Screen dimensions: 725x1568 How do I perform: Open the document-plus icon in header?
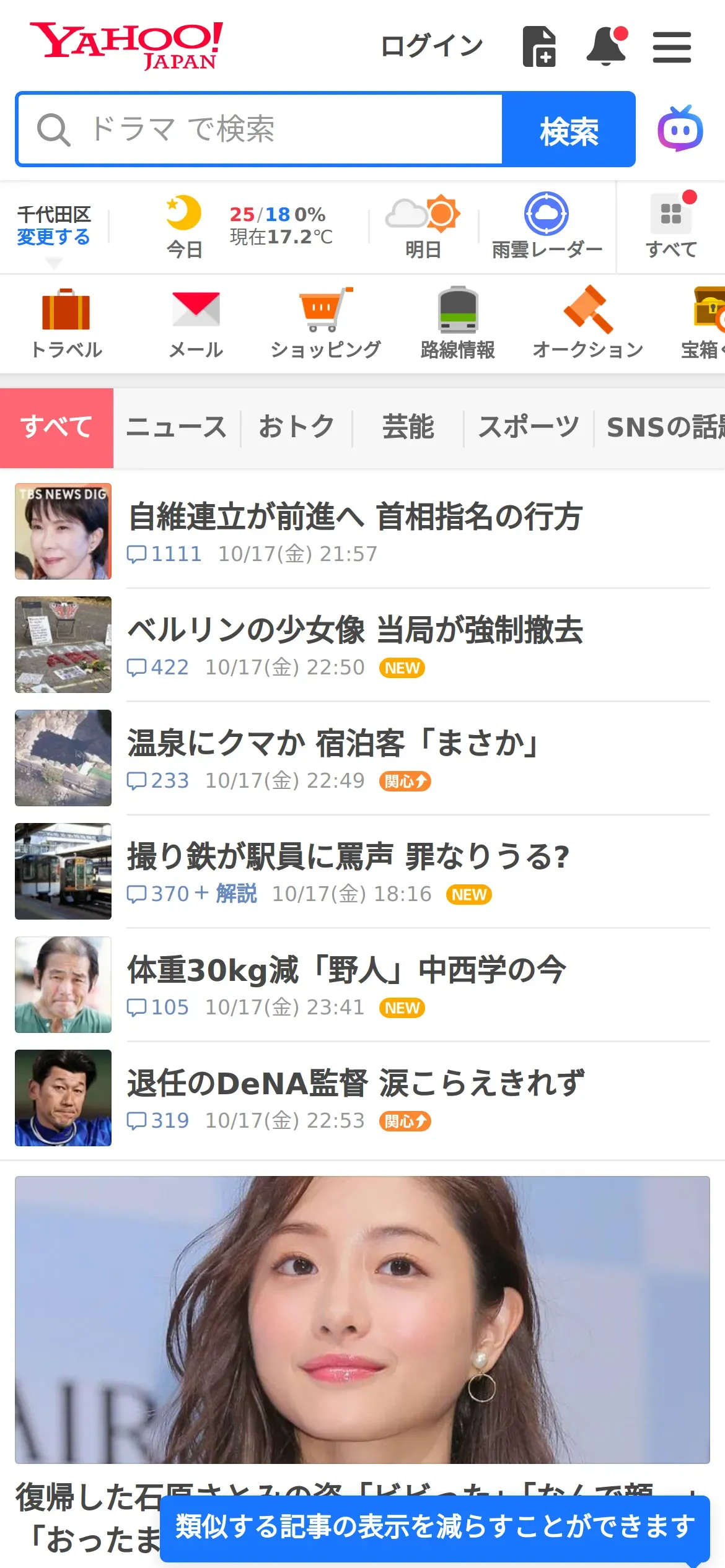pos(539,46)
